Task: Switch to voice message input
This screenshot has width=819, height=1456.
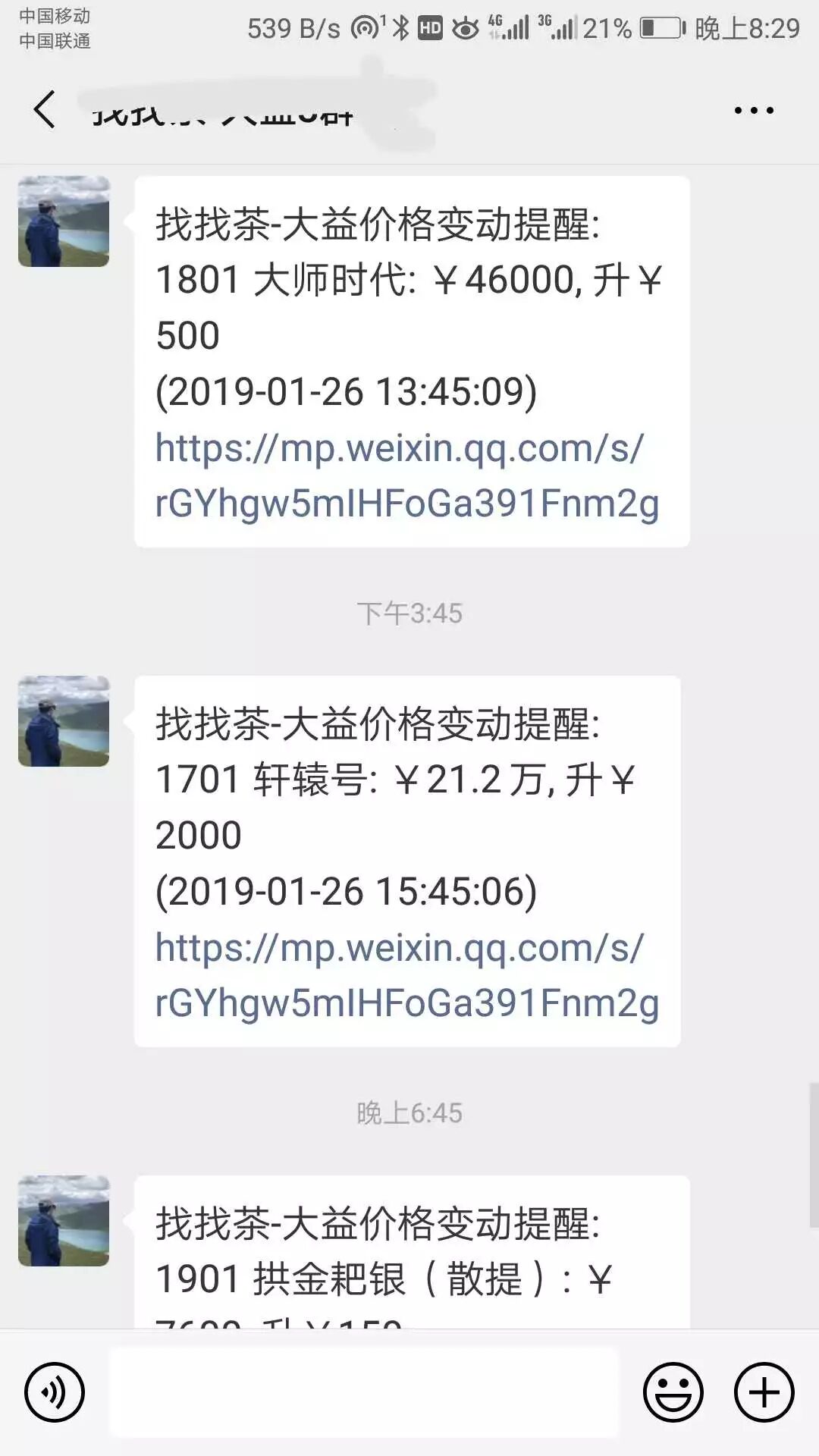Action: pos(54,1392)
